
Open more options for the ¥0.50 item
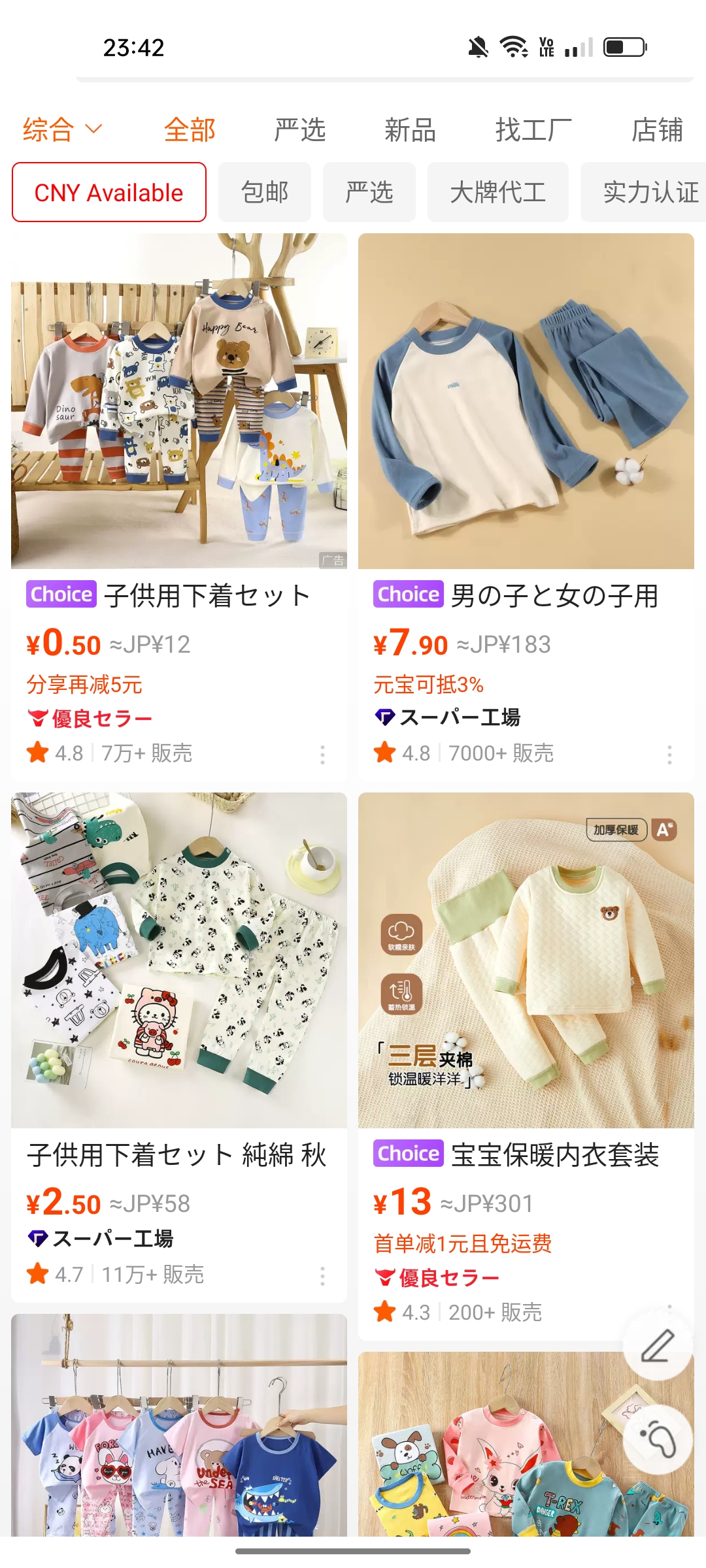(x=322, y=755)
